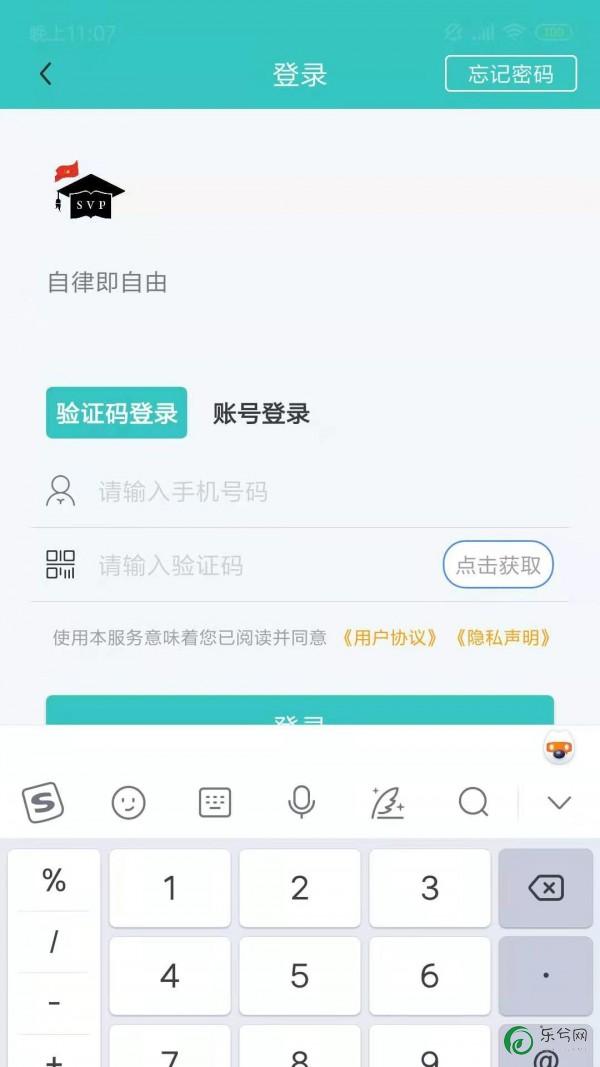Go back using the top-left arrow
600x1067 pixels.
46,73
